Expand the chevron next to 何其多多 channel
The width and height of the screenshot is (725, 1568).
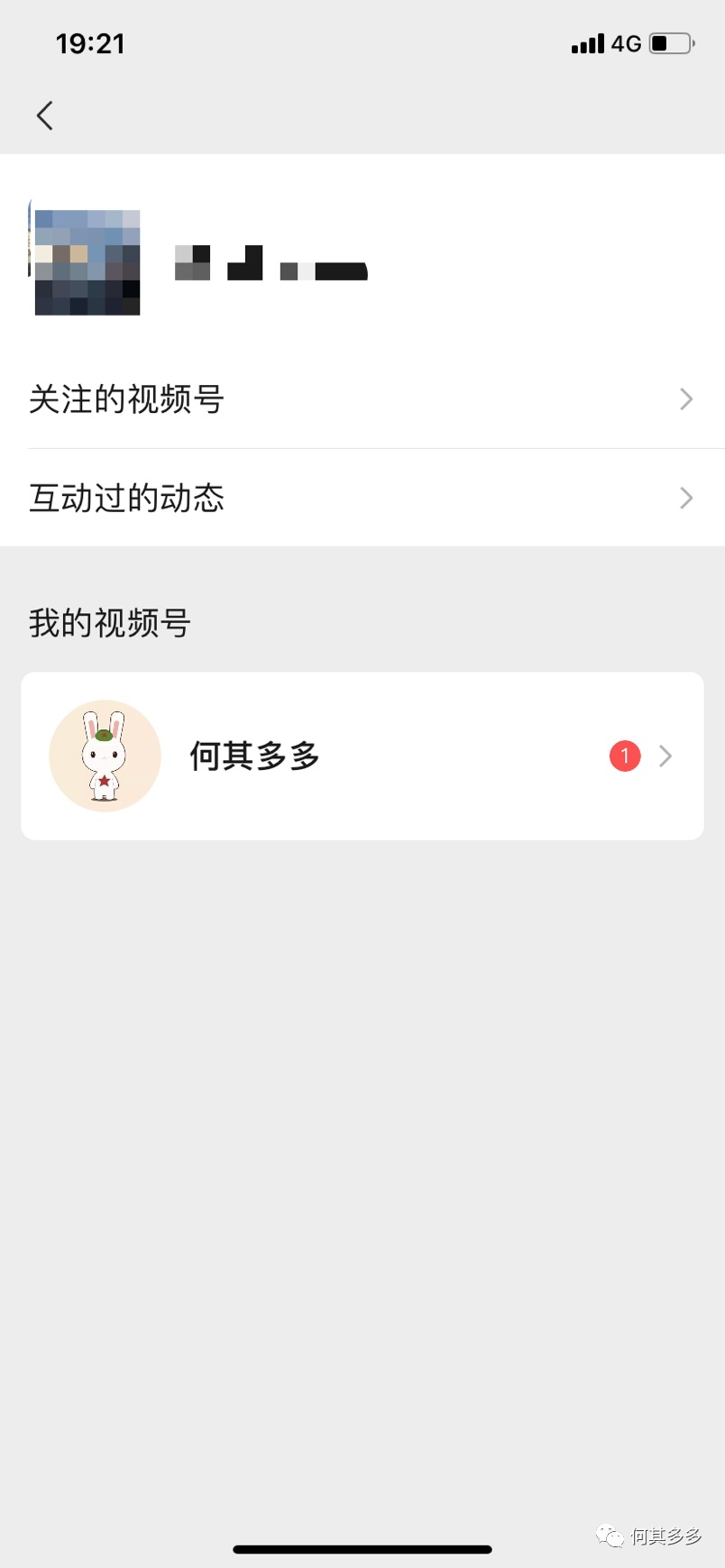[666, 756]
